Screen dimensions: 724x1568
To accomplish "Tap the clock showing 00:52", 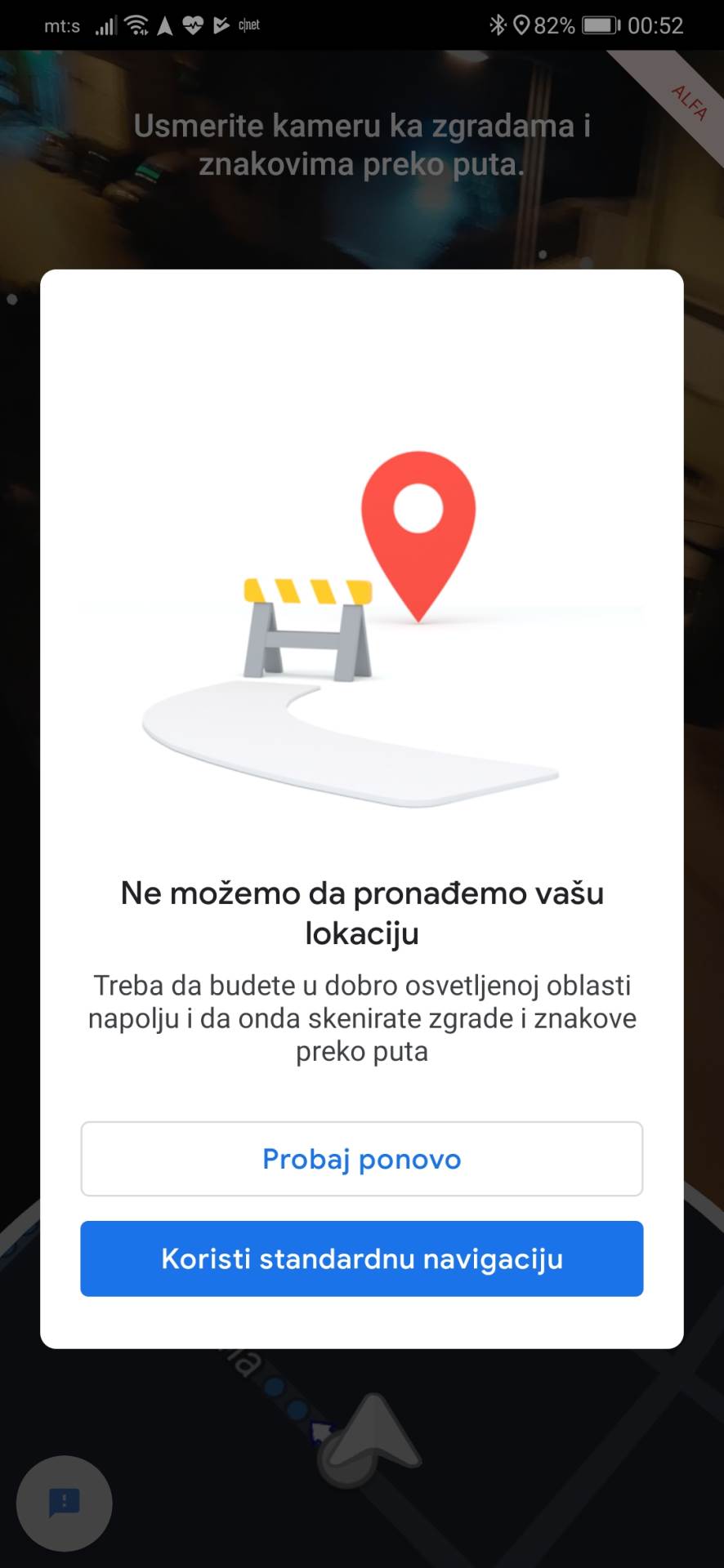I will click(x=658, y=25).
